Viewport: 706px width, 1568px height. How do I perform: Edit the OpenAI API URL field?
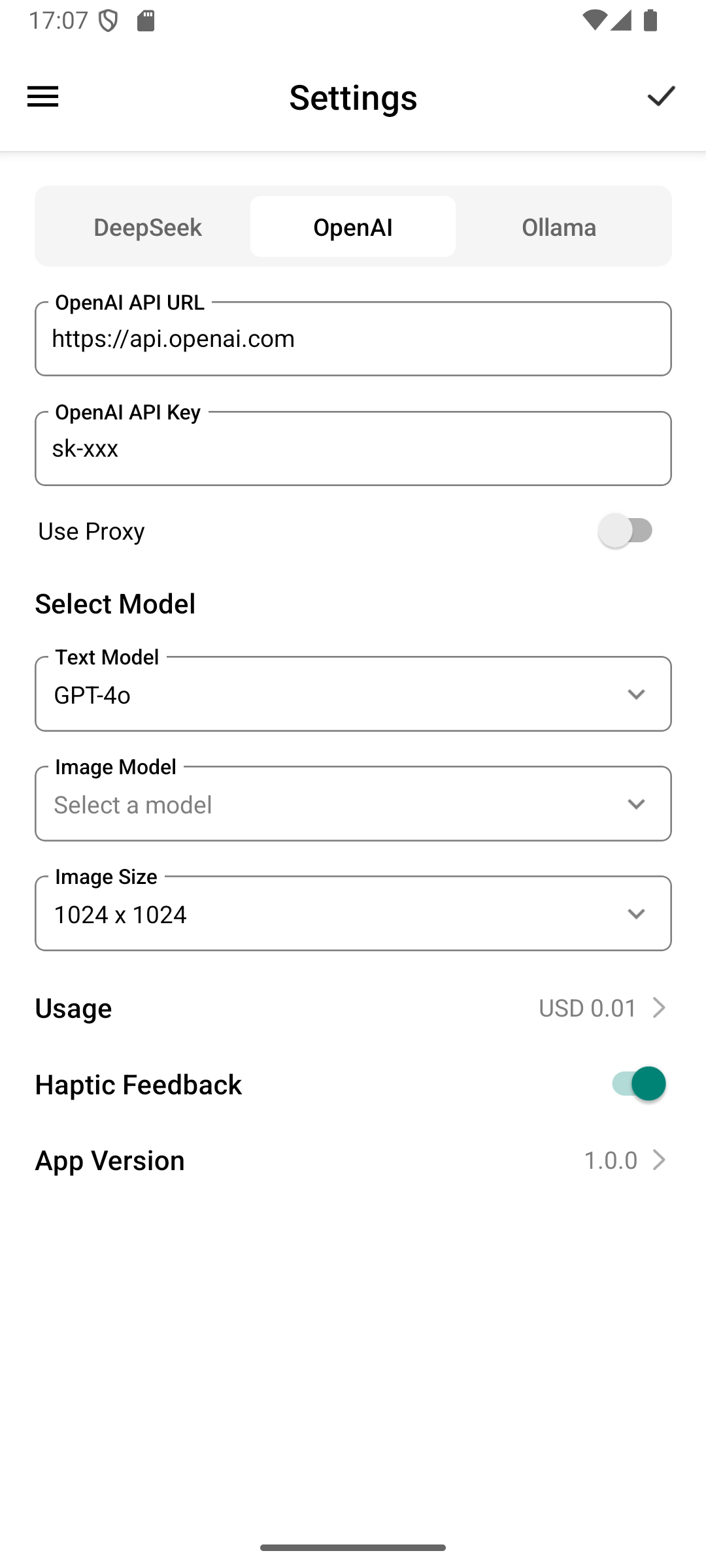tap(353, 338)
